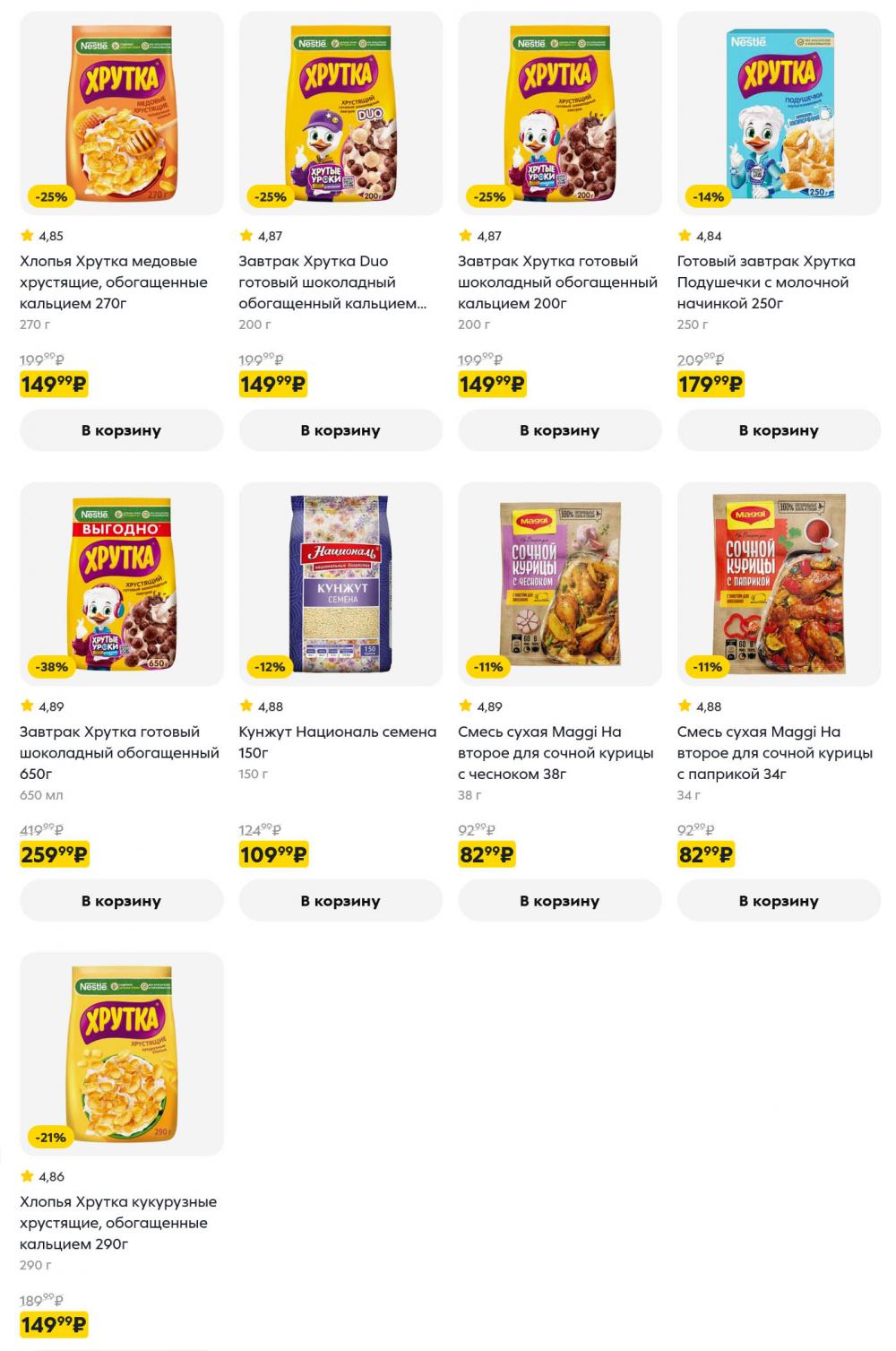Select the star icon beside 4,89 for 650г breakfast
The image size is (896, 1351).
26,705
